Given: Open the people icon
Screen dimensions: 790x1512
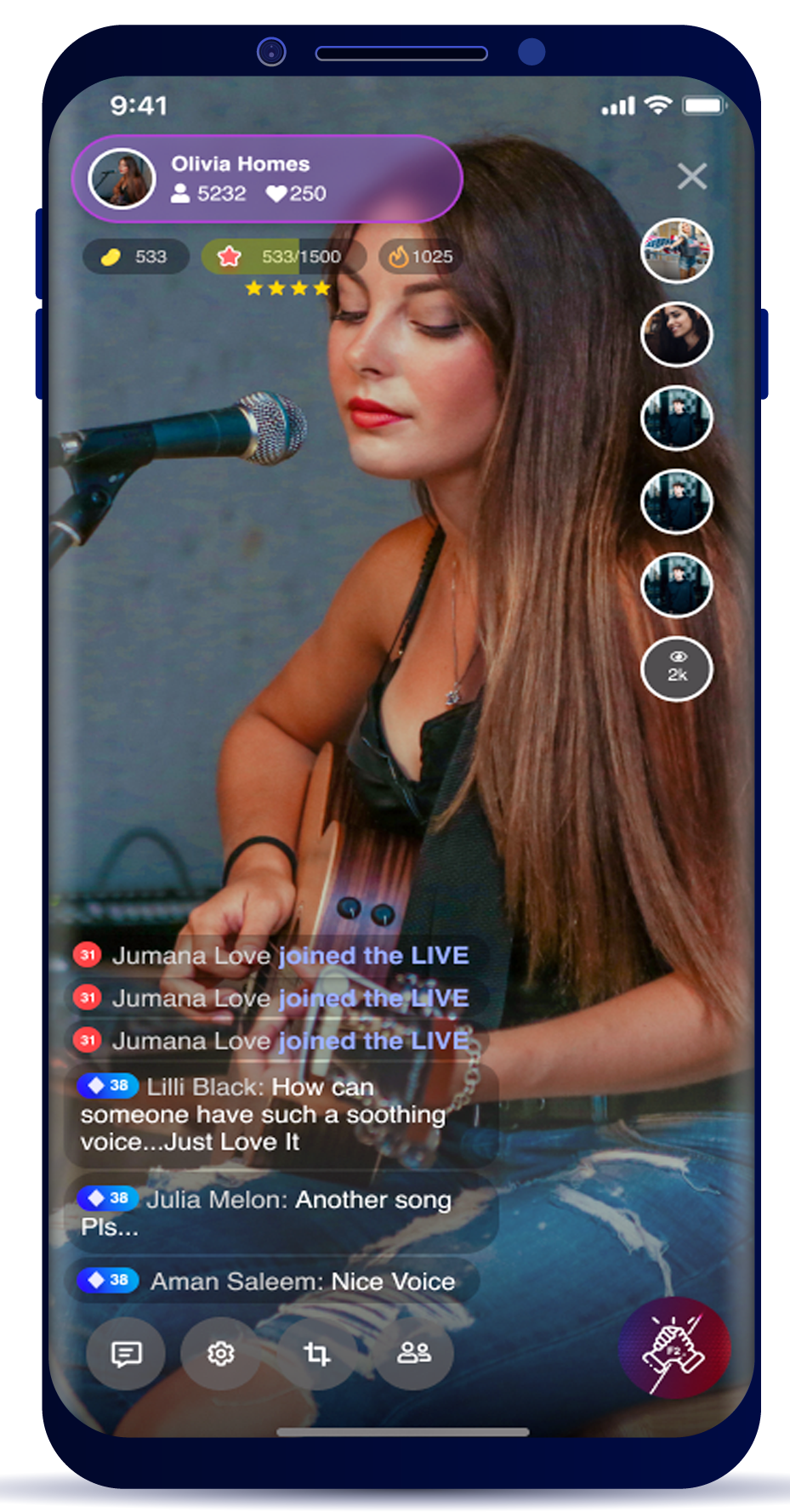Looking at the screenshot, I should click(414, 1353).
